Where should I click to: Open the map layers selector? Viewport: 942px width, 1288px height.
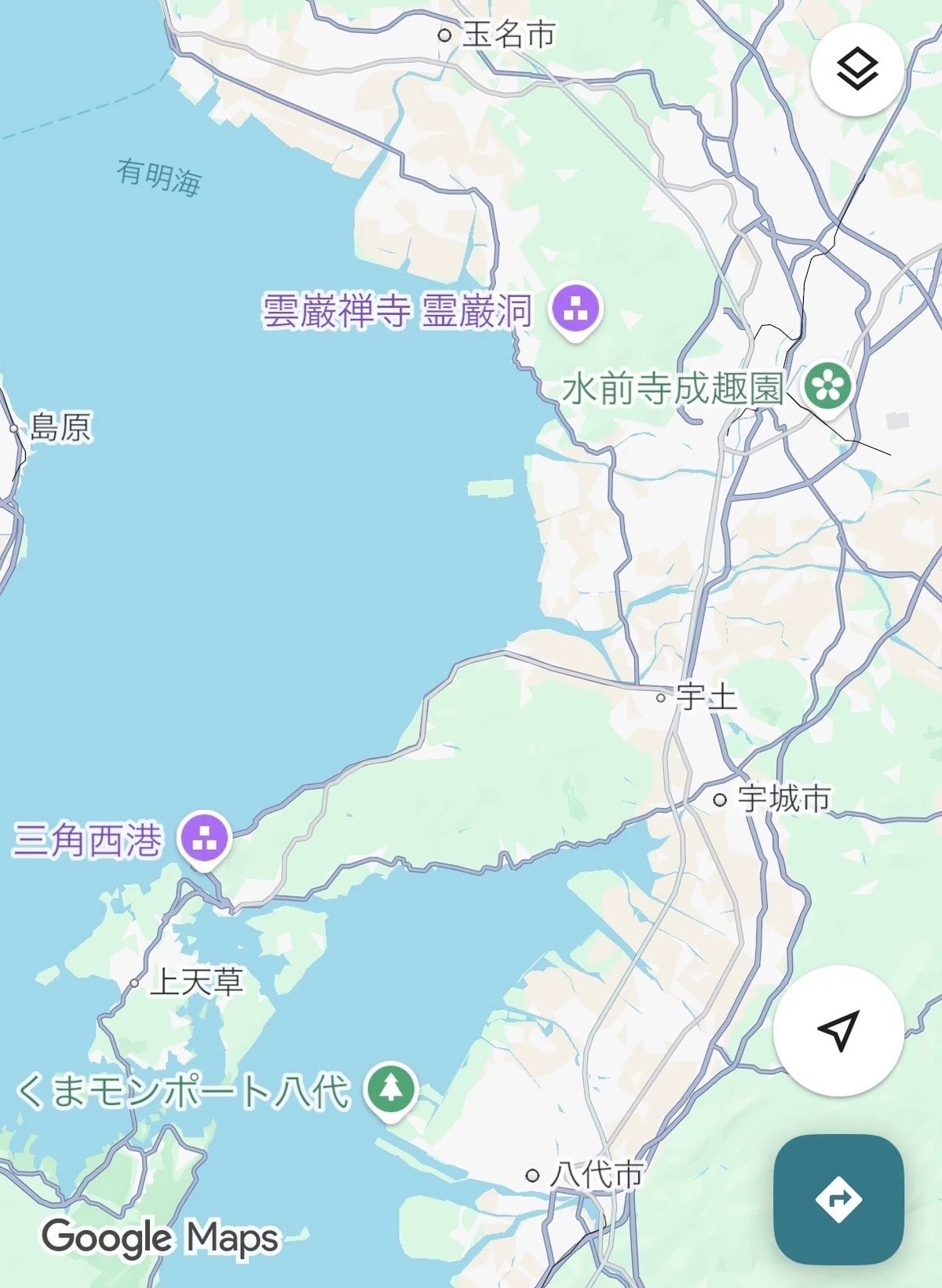[856, 70]
